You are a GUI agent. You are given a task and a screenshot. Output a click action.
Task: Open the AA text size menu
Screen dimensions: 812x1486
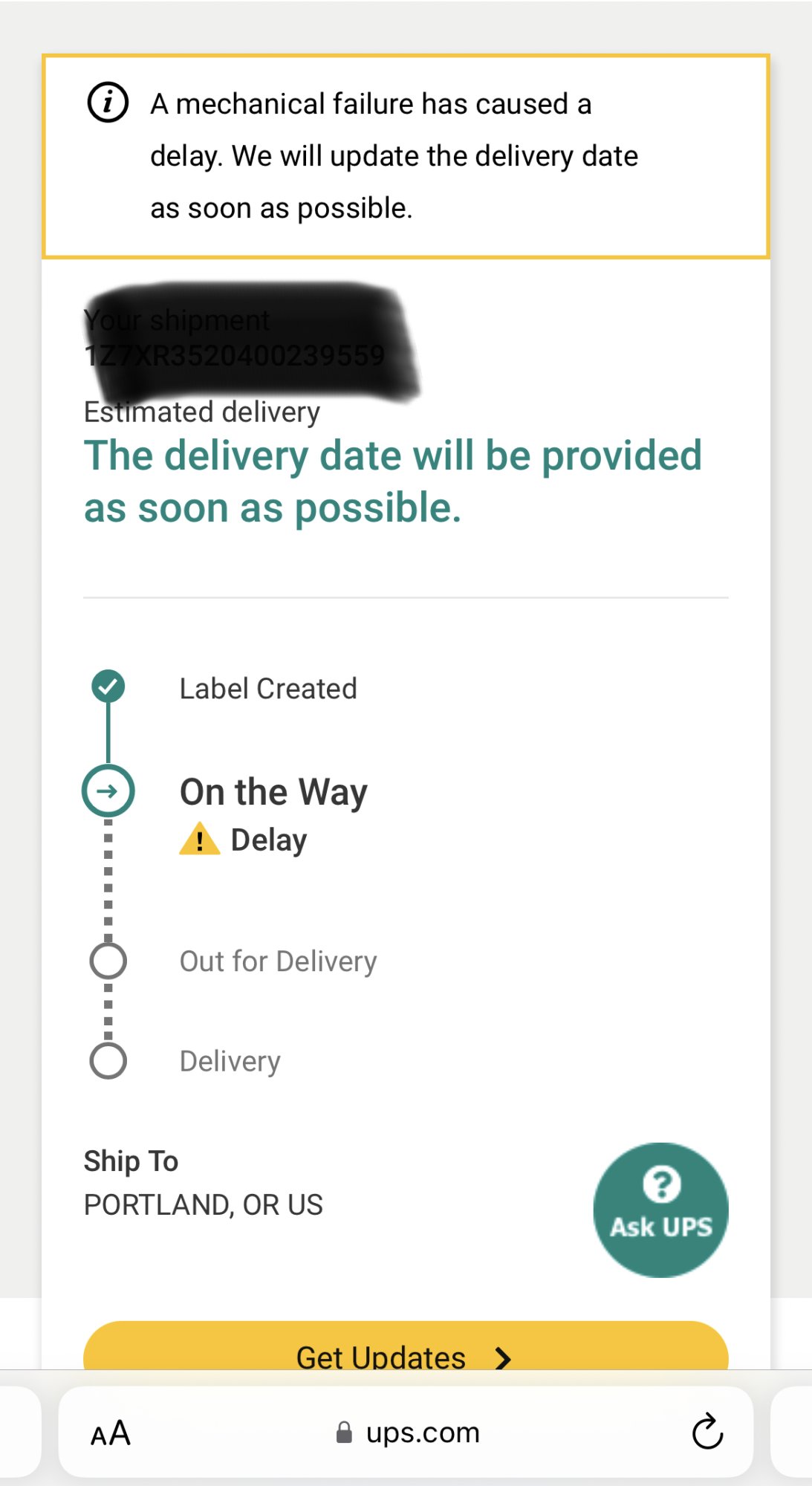tap(111, 1433)
